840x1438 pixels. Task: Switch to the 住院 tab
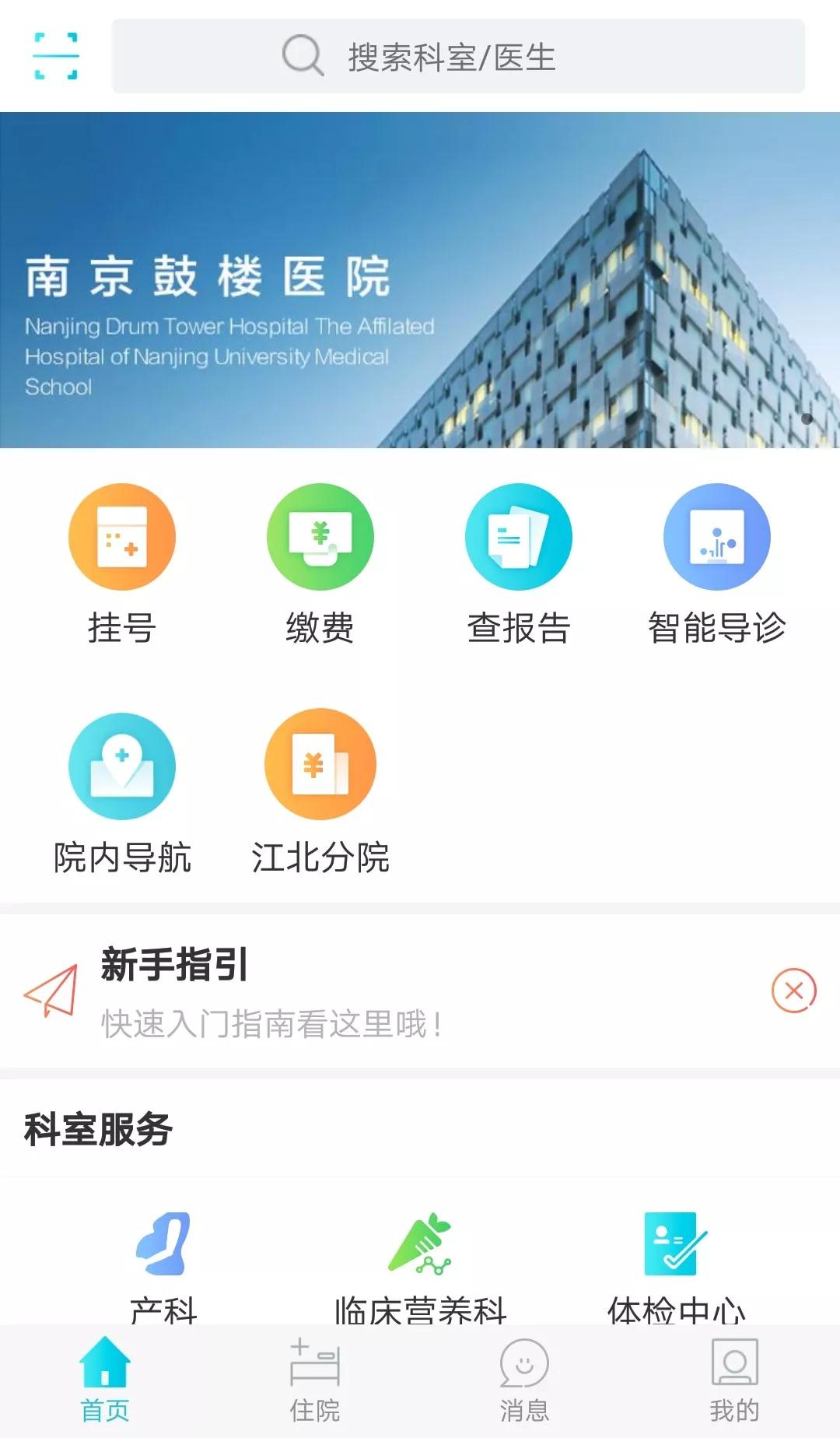tap(315, 1380)
